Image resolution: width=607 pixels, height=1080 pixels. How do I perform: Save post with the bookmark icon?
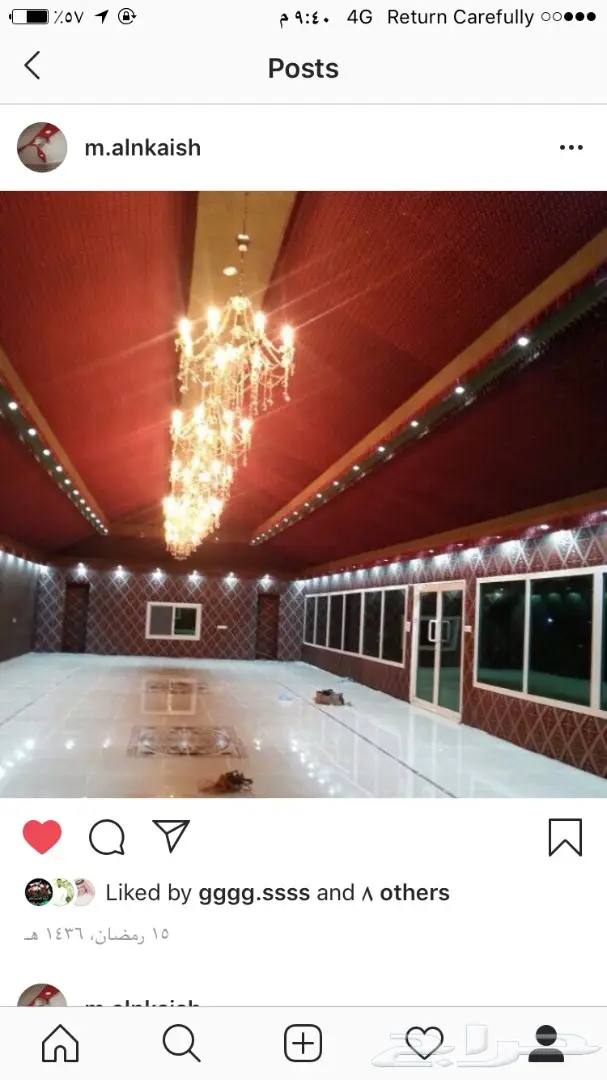[565, 837]
